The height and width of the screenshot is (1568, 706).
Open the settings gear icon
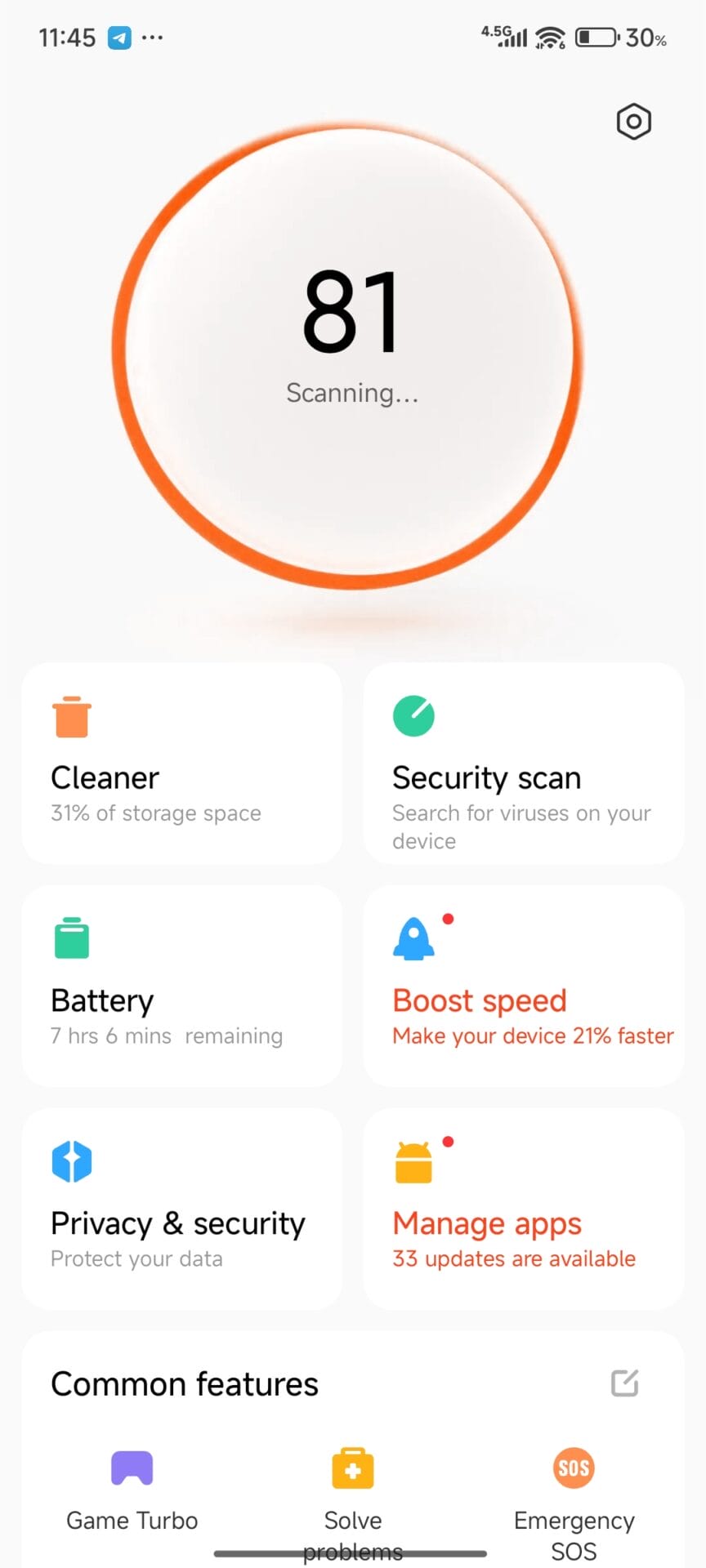point(633,122)
